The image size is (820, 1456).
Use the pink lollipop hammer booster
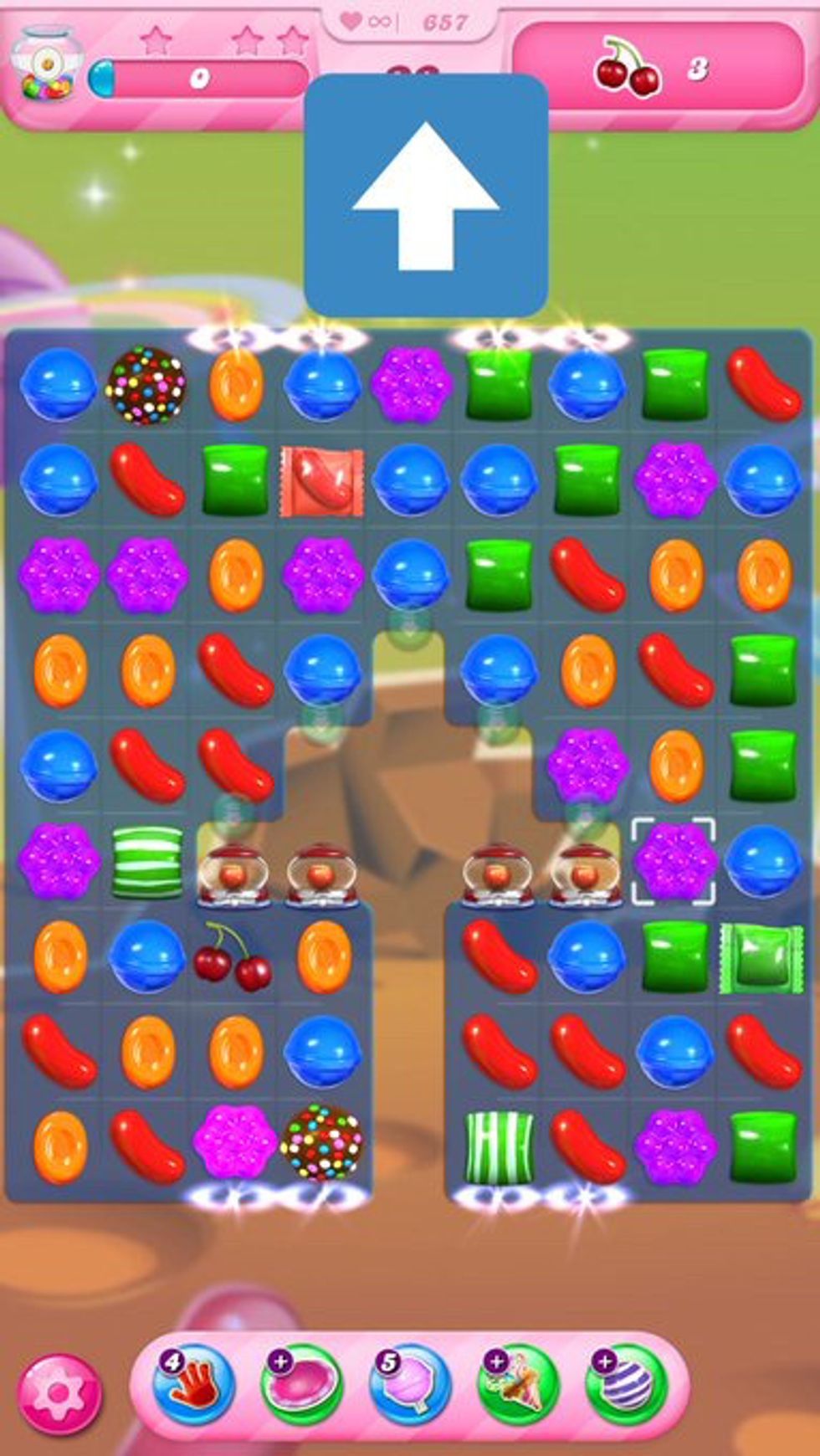410,1385
